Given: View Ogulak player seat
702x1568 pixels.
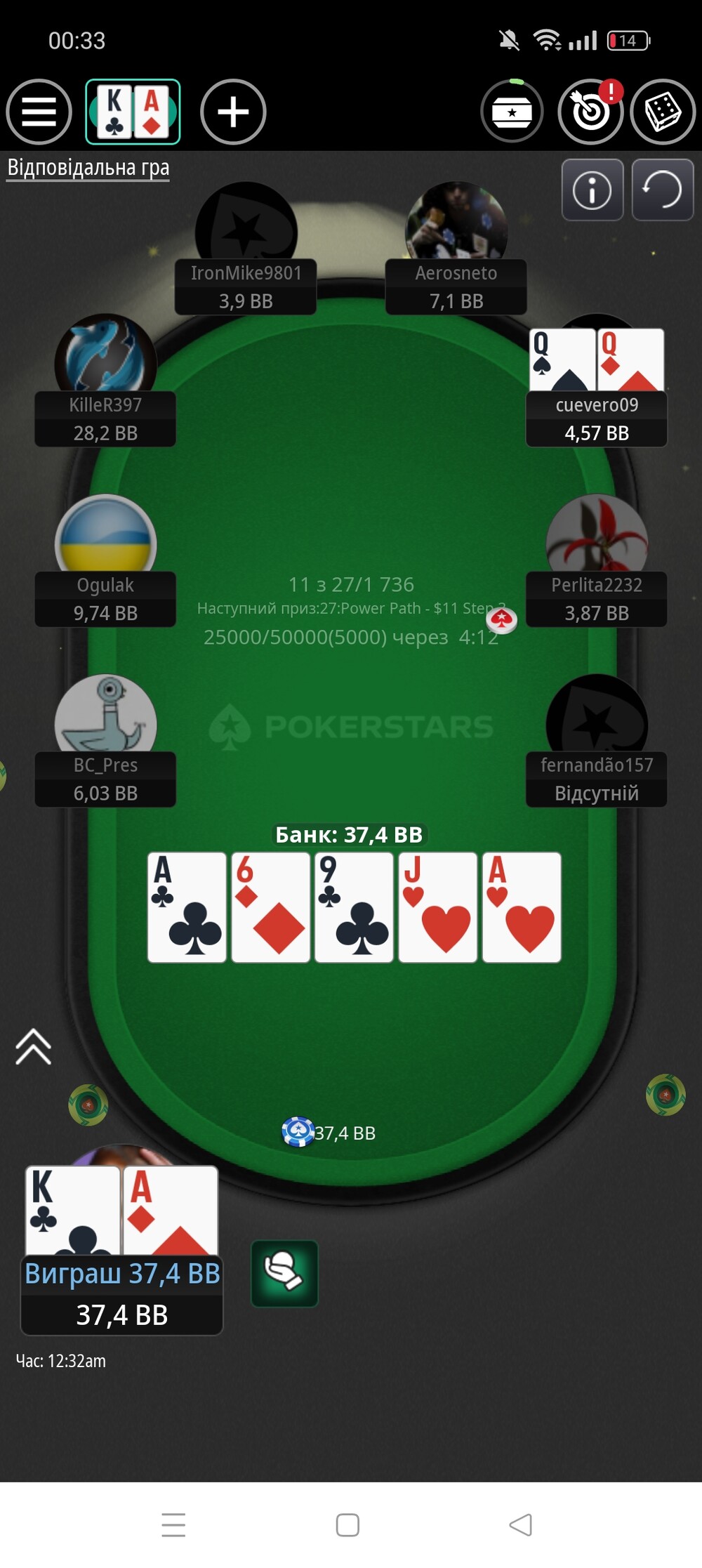Looking at the screenshot, I should click(105, 560).
